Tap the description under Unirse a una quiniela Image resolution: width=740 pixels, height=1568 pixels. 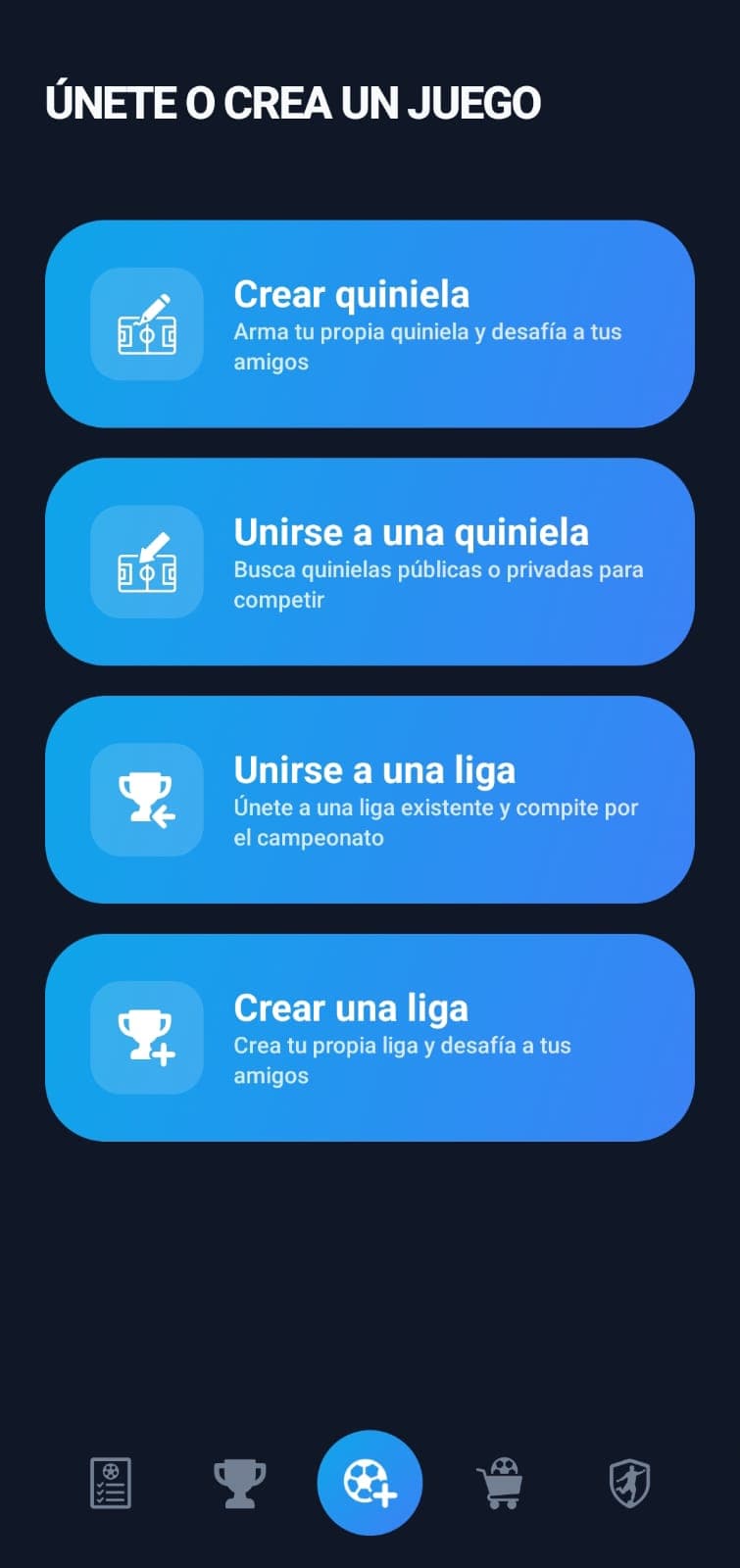tap(438, 584)
